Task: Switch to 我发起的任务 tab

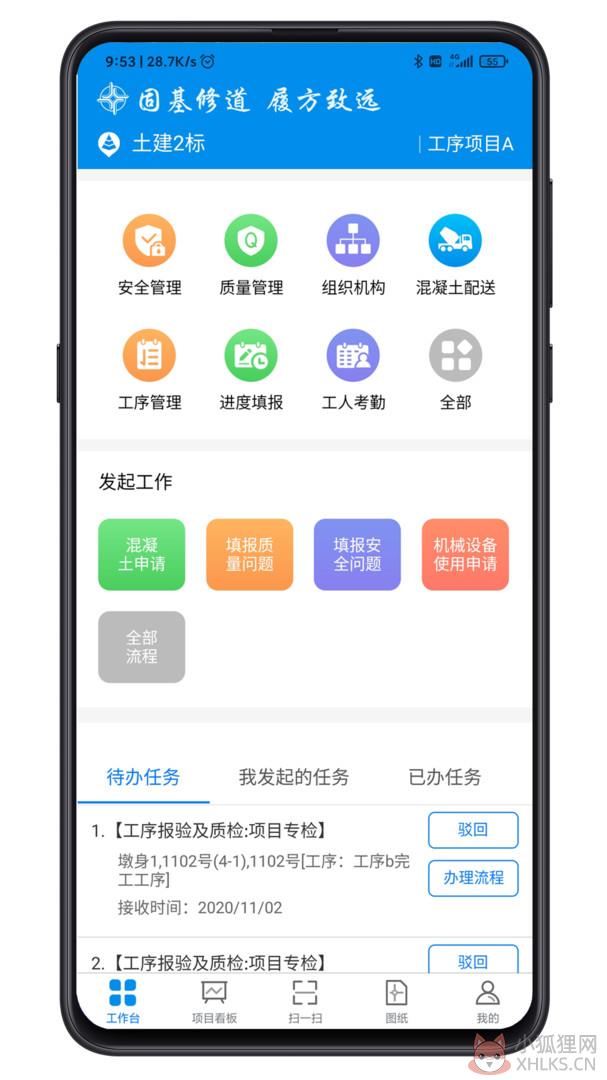Action: (x=294, y=778)
